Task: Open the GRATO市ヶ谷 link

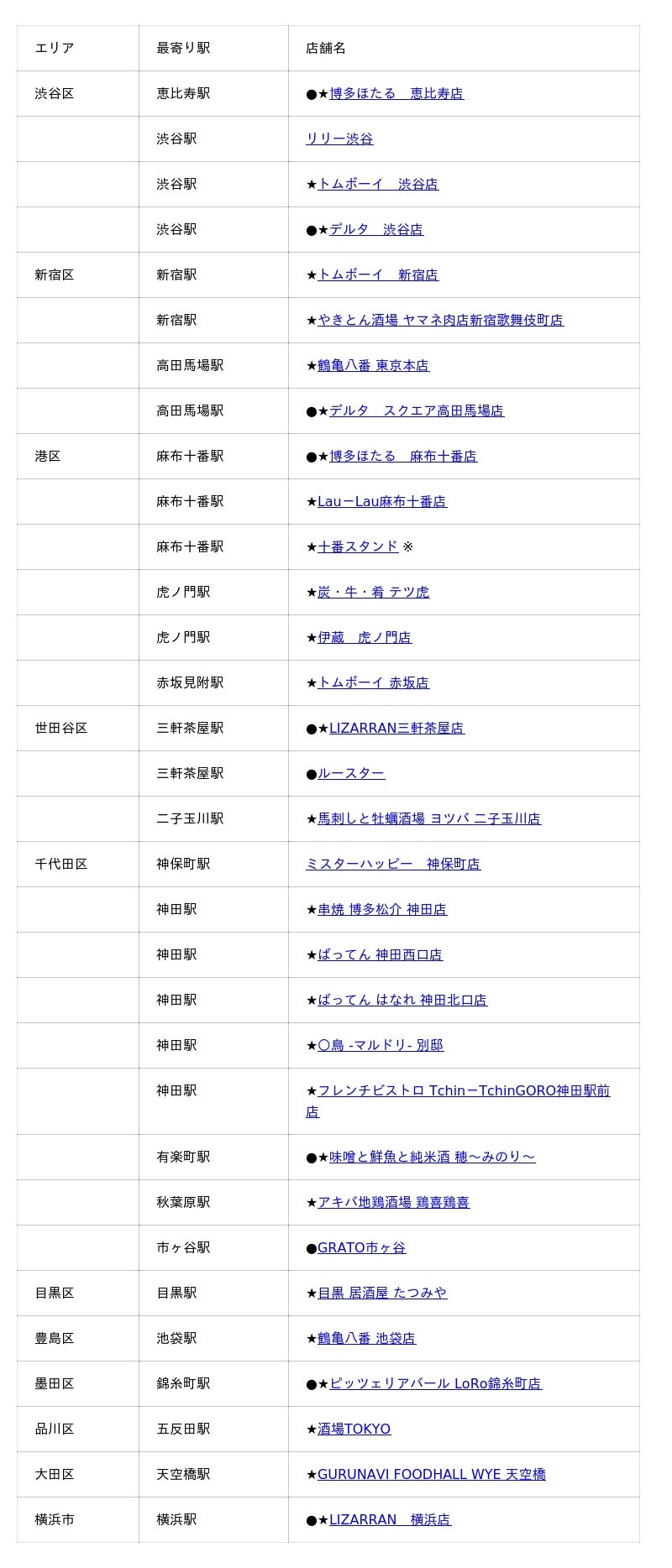Action: [361, 1247]
